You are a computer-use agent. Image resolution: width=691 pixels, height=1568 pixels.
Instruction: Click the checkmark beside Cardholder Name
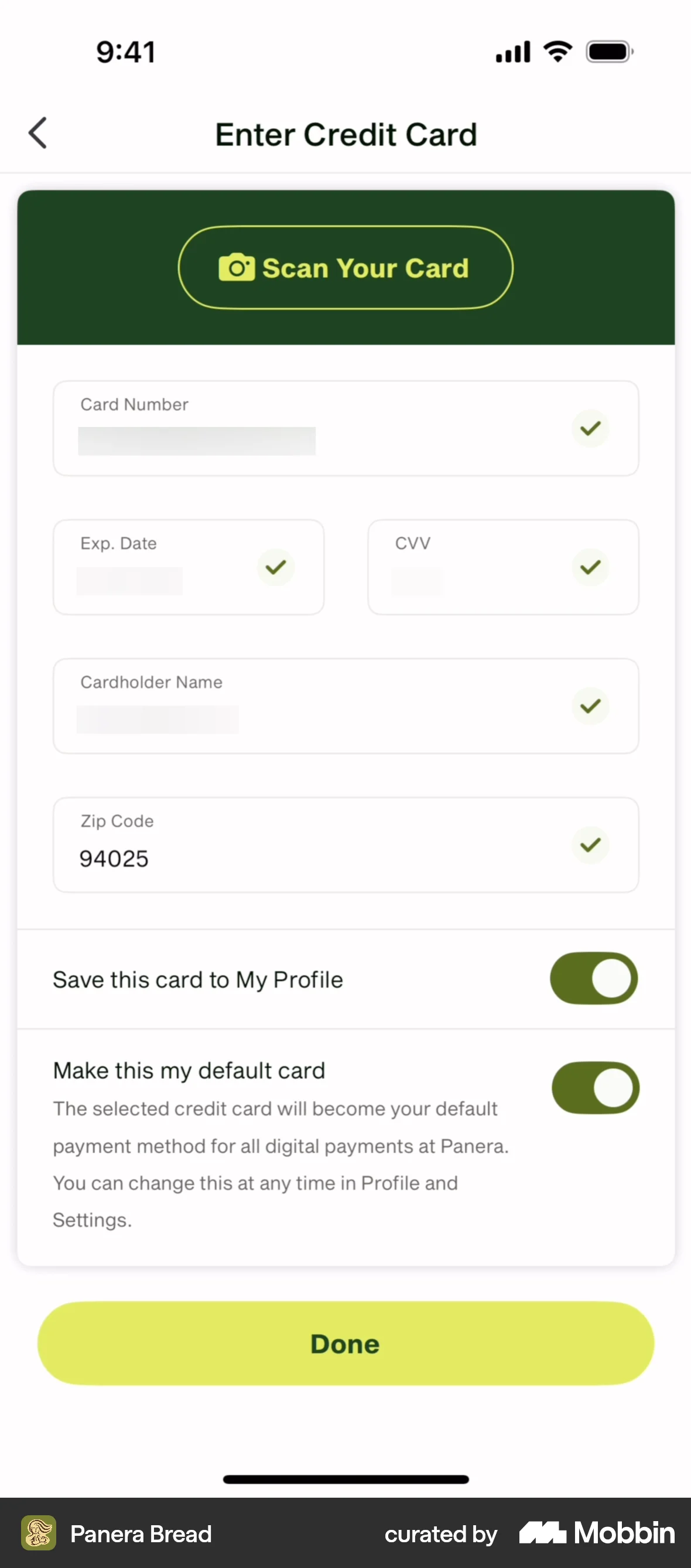590,706
